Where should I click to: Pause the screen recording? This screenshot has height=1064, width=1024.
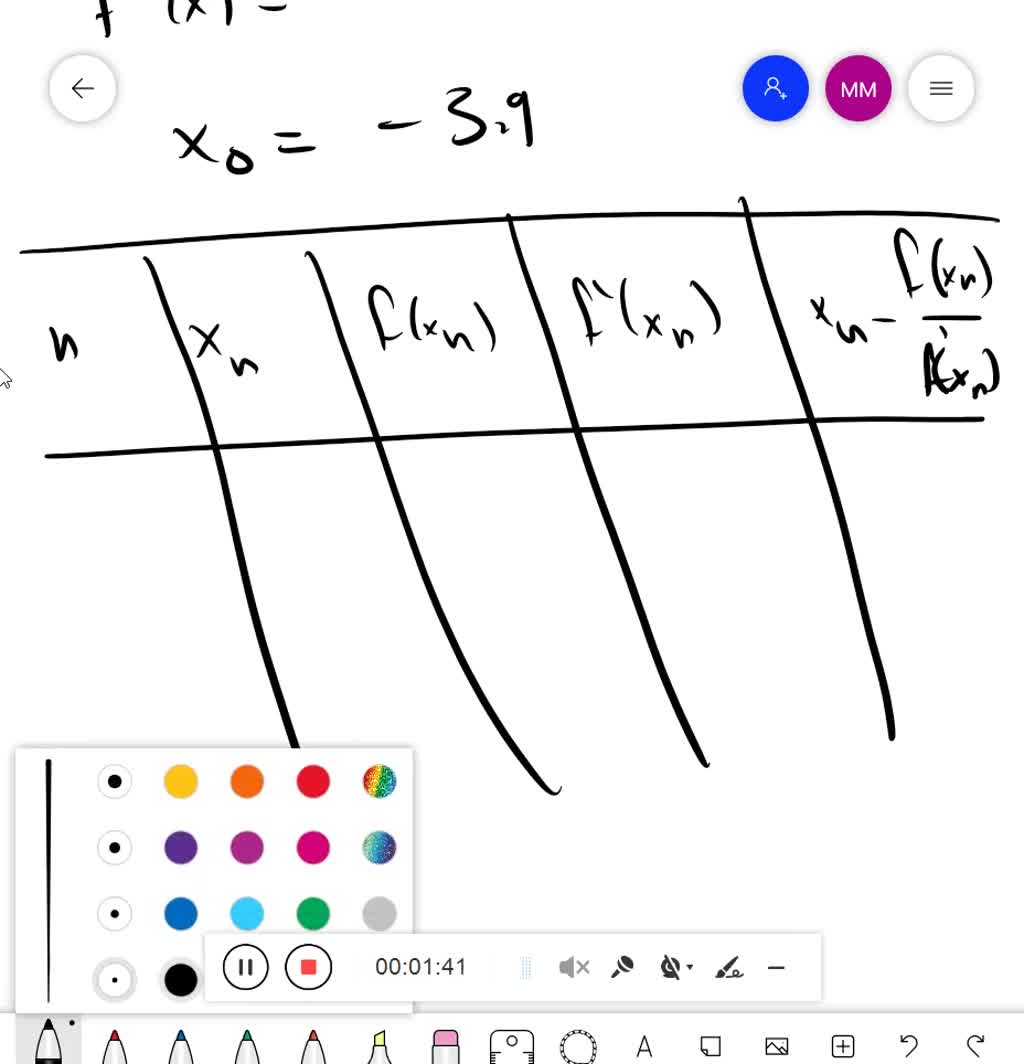(x=245, y=966)
